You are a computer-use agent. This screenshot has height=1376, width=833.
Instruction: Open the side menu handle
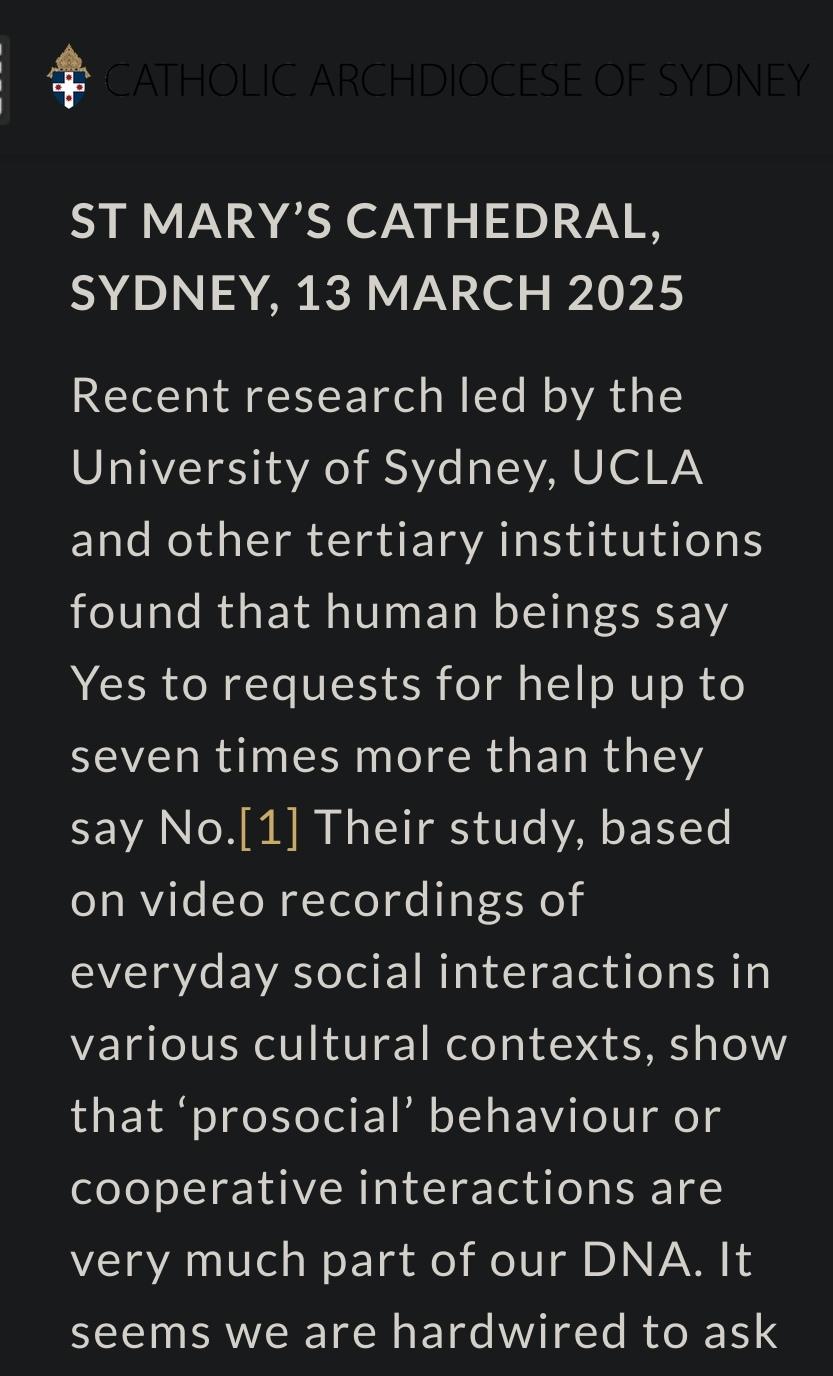[x=4, y=80]
